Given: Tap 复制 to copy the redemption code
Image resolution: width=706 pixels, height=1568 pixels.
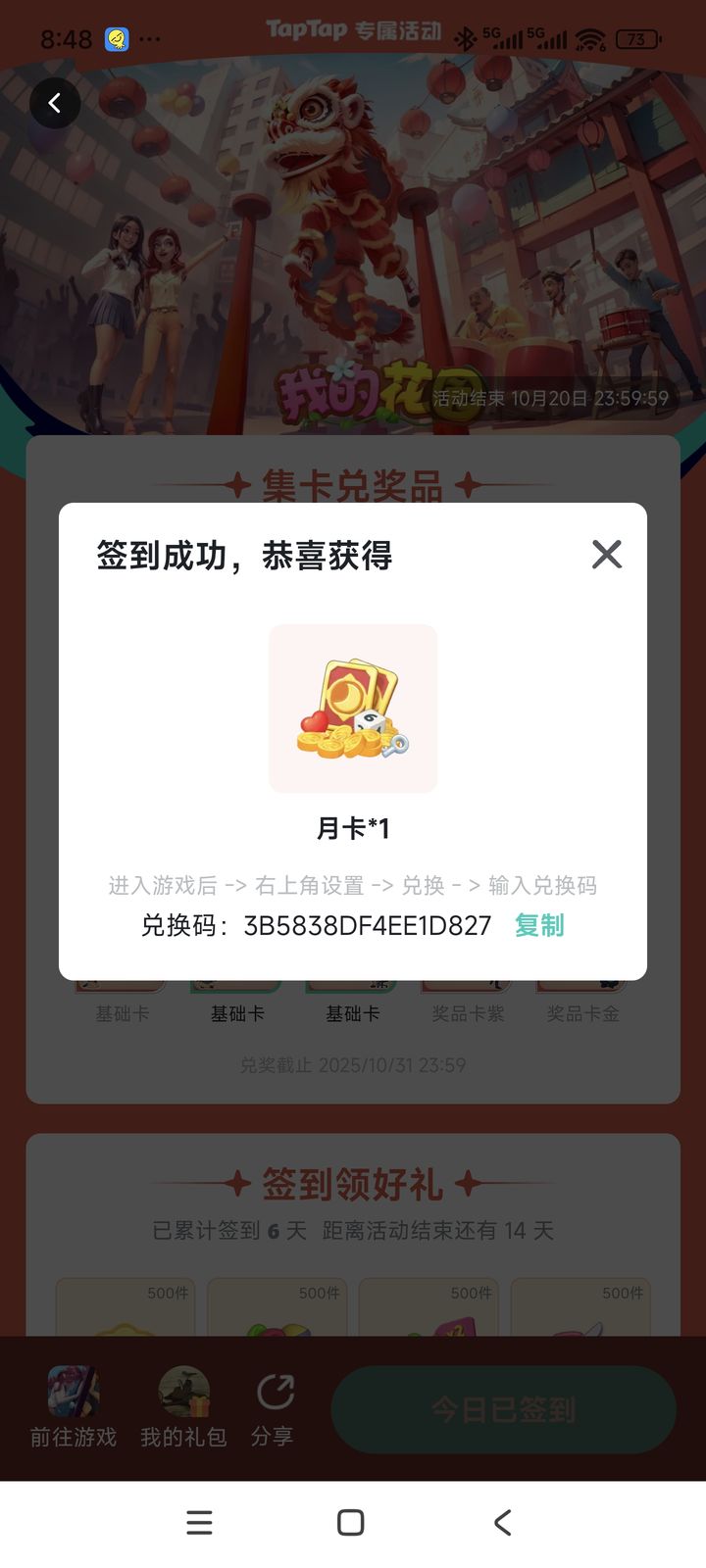Looking at the screenshot, I should pyautogui.click(x=538, y=925).
